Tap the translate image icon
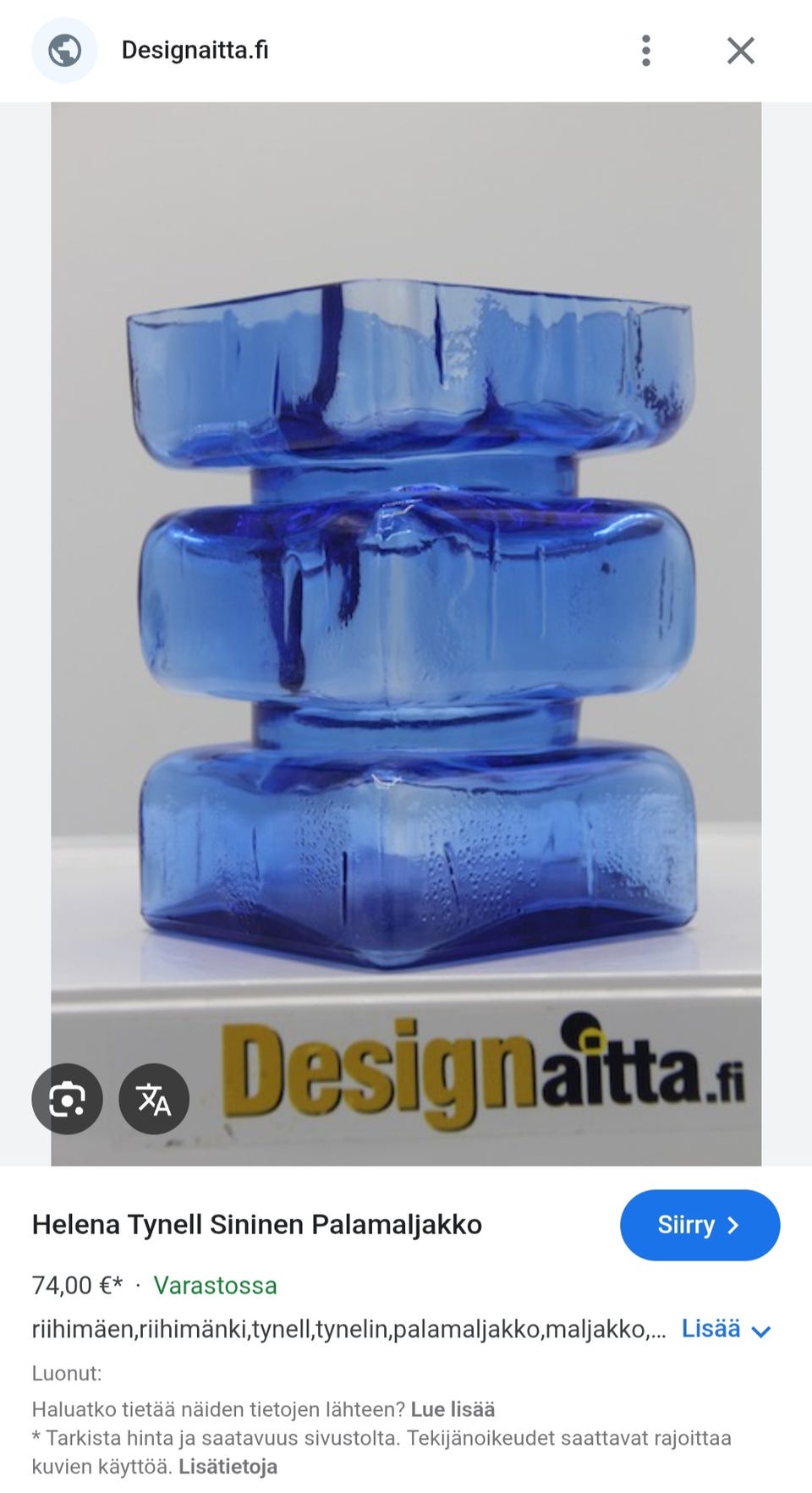 click(x=154, y=1099)
